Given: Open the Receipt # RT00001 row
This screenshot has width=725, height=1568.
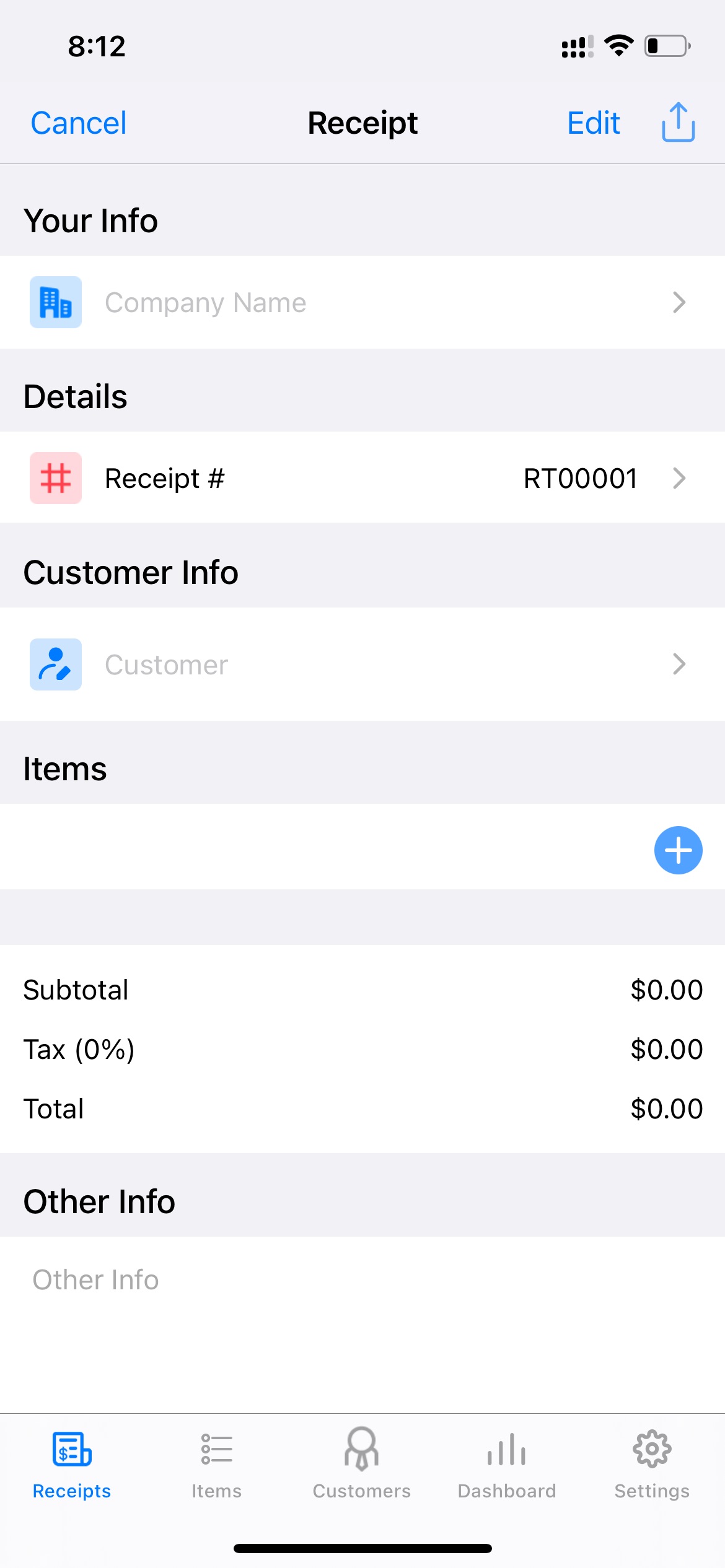Looking at the screenshot, I should 362,478.
